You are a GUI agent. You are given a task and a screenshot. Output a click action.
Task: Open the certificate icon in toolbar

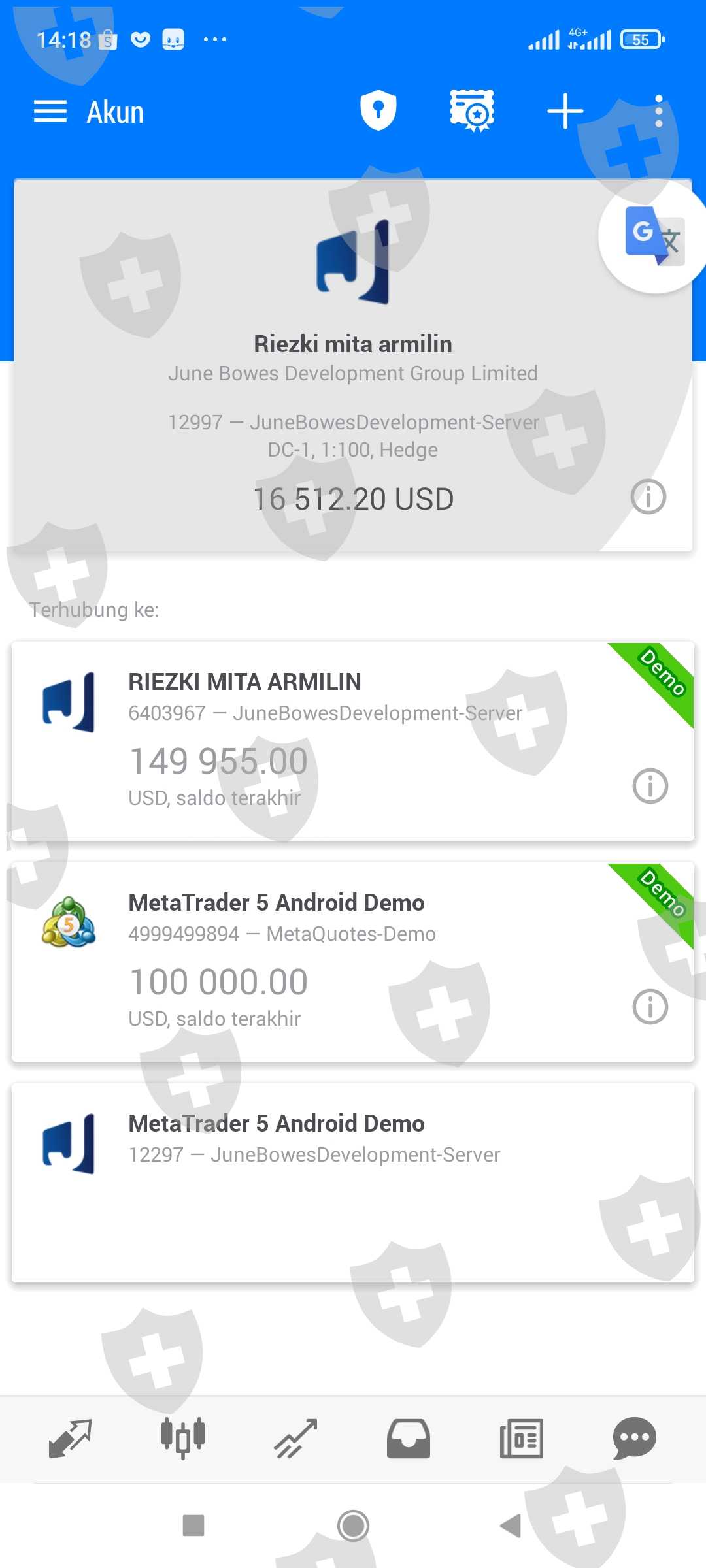tap(472, 111)
